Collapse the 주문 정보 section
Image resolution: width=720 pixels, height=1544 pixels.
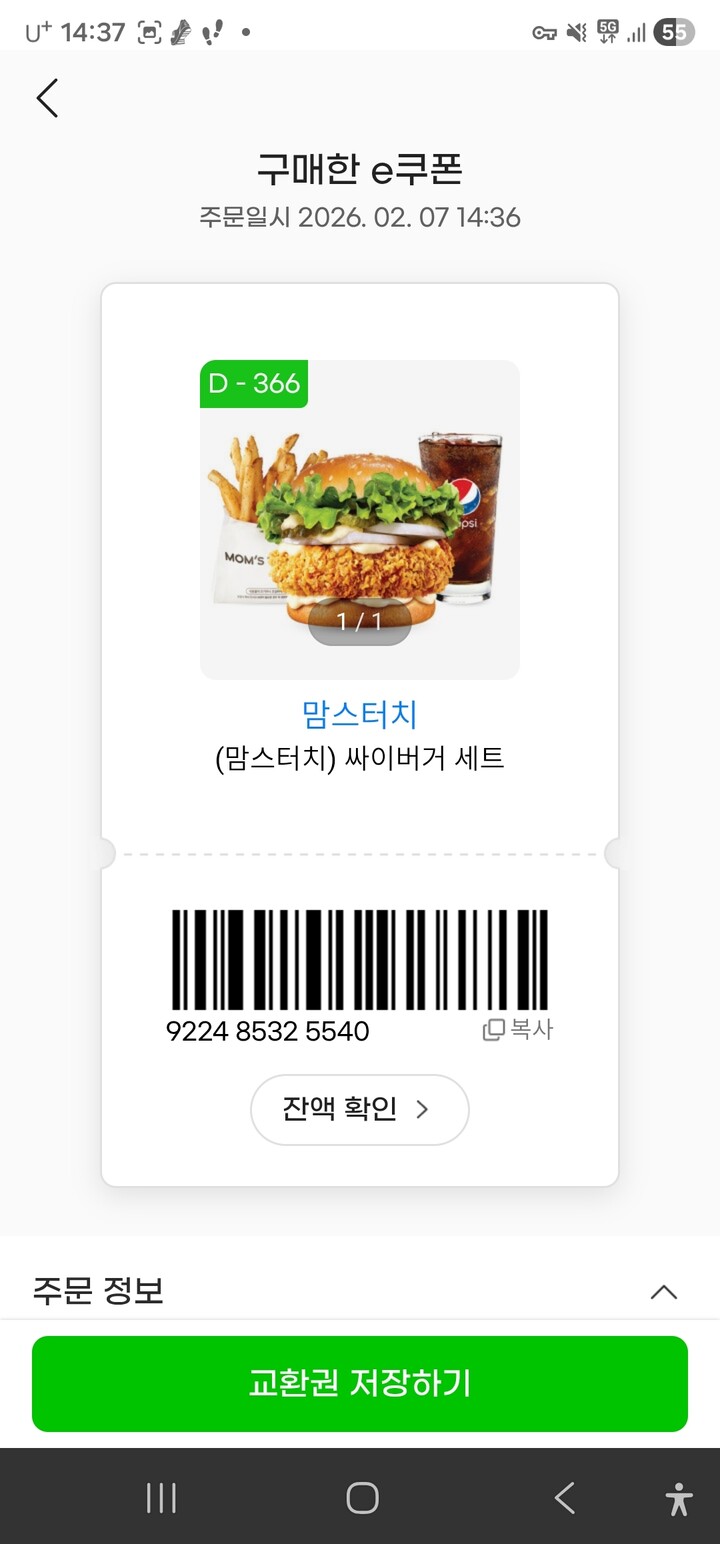tap(664, 1291)
